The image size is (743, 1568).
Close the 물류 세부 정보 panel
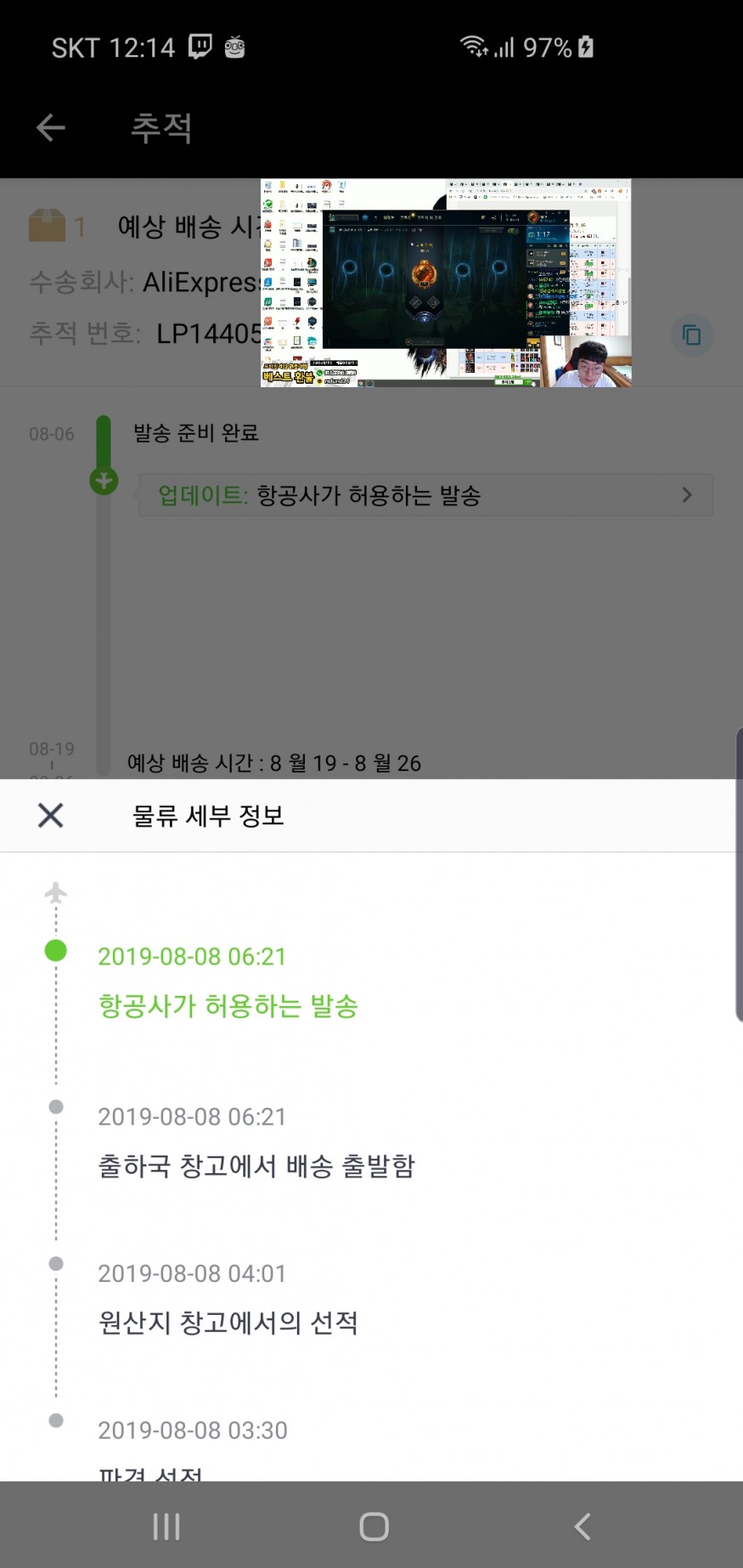[51, 816]
